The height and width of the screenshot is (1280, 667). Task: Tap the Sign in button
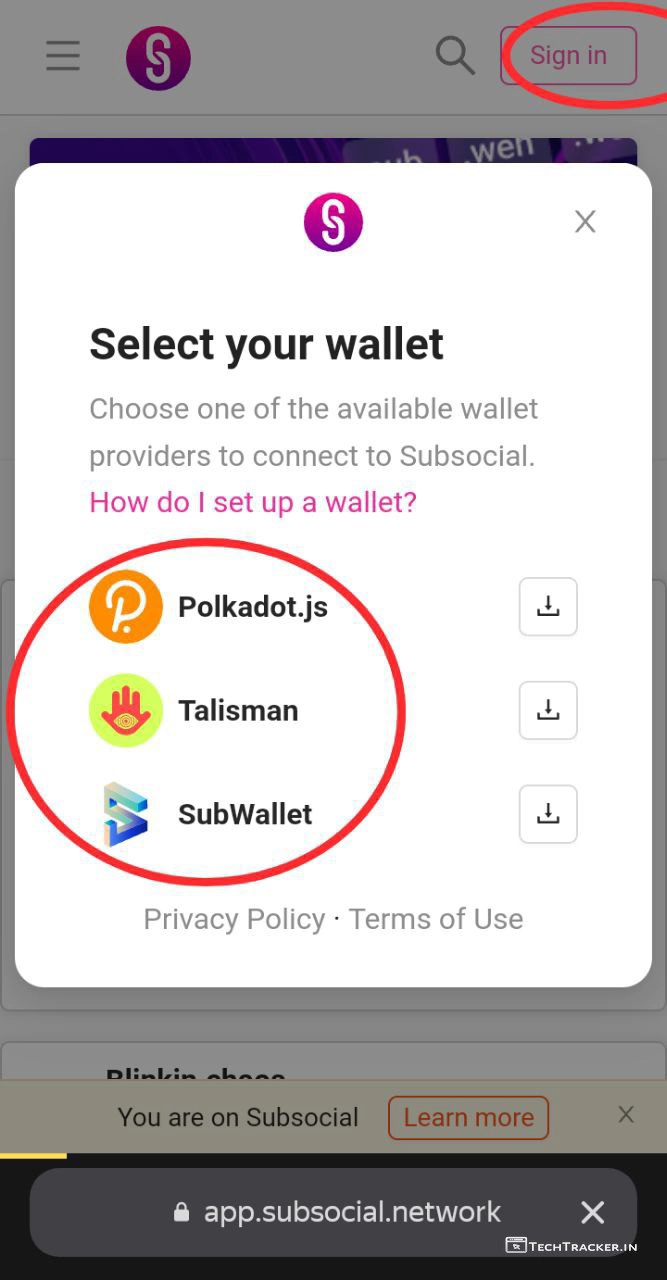(568, 56)
